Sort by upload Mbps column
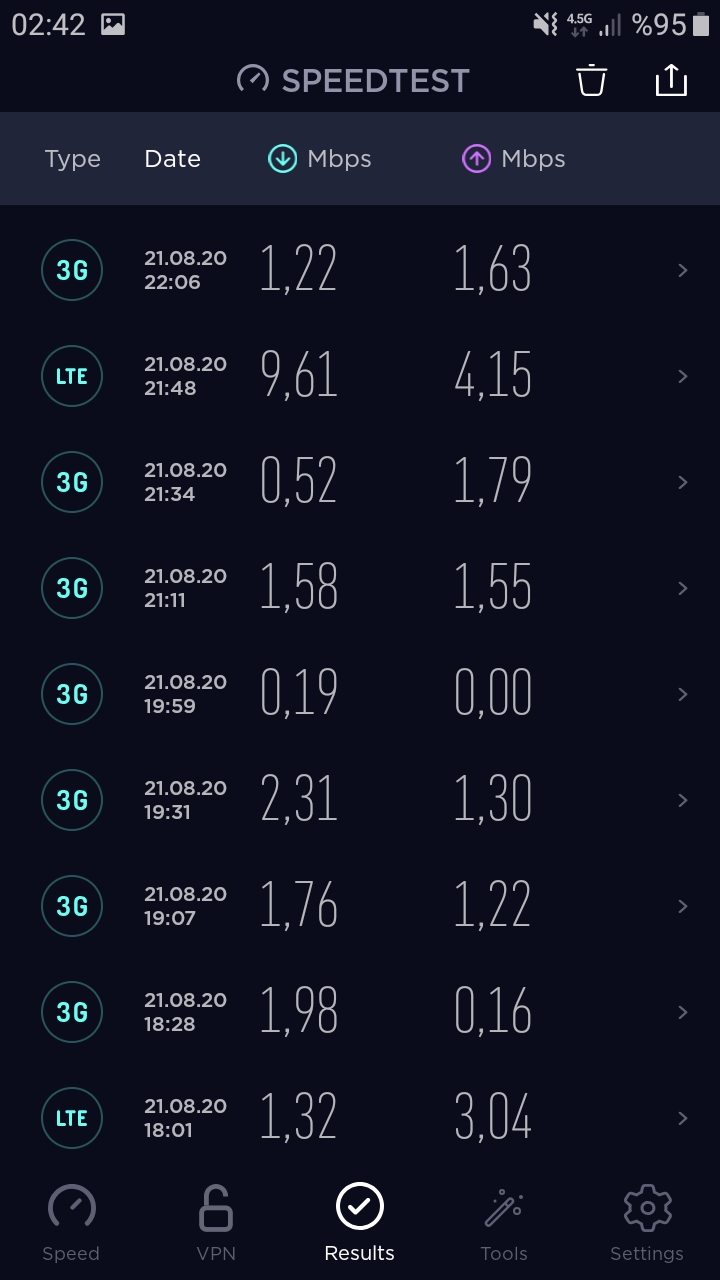This screenshot has height=1280, width=720. pos(514,159)
